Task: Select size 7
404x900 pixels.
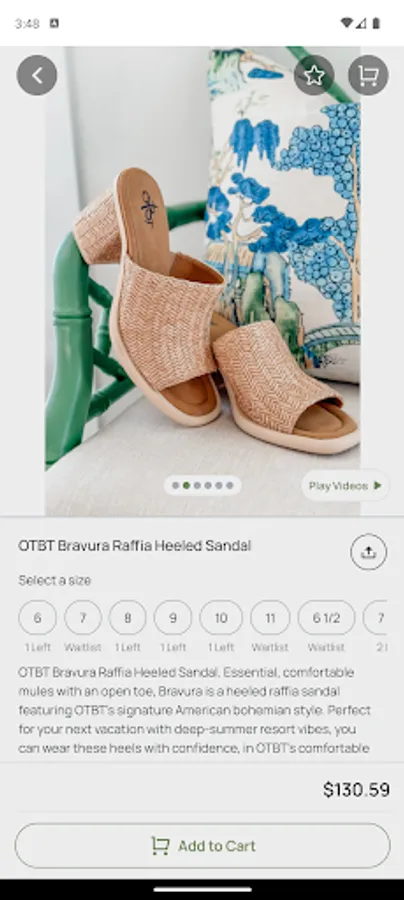Action: coord(83,618)
